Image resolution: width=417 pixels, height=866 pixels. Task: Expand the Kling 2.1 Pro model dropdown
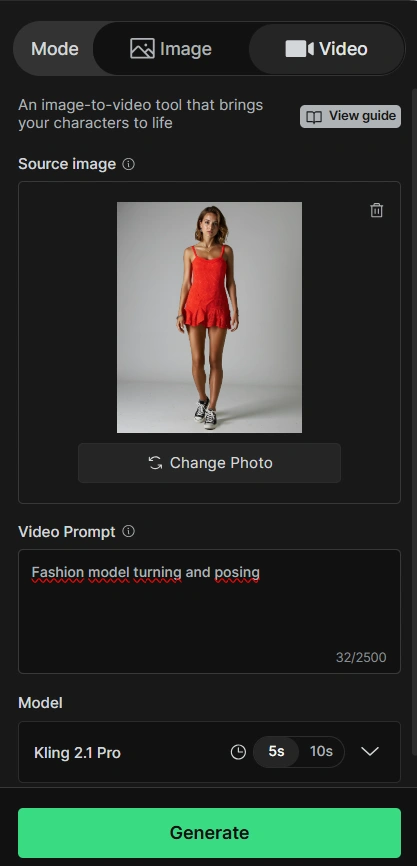(370, 752)
